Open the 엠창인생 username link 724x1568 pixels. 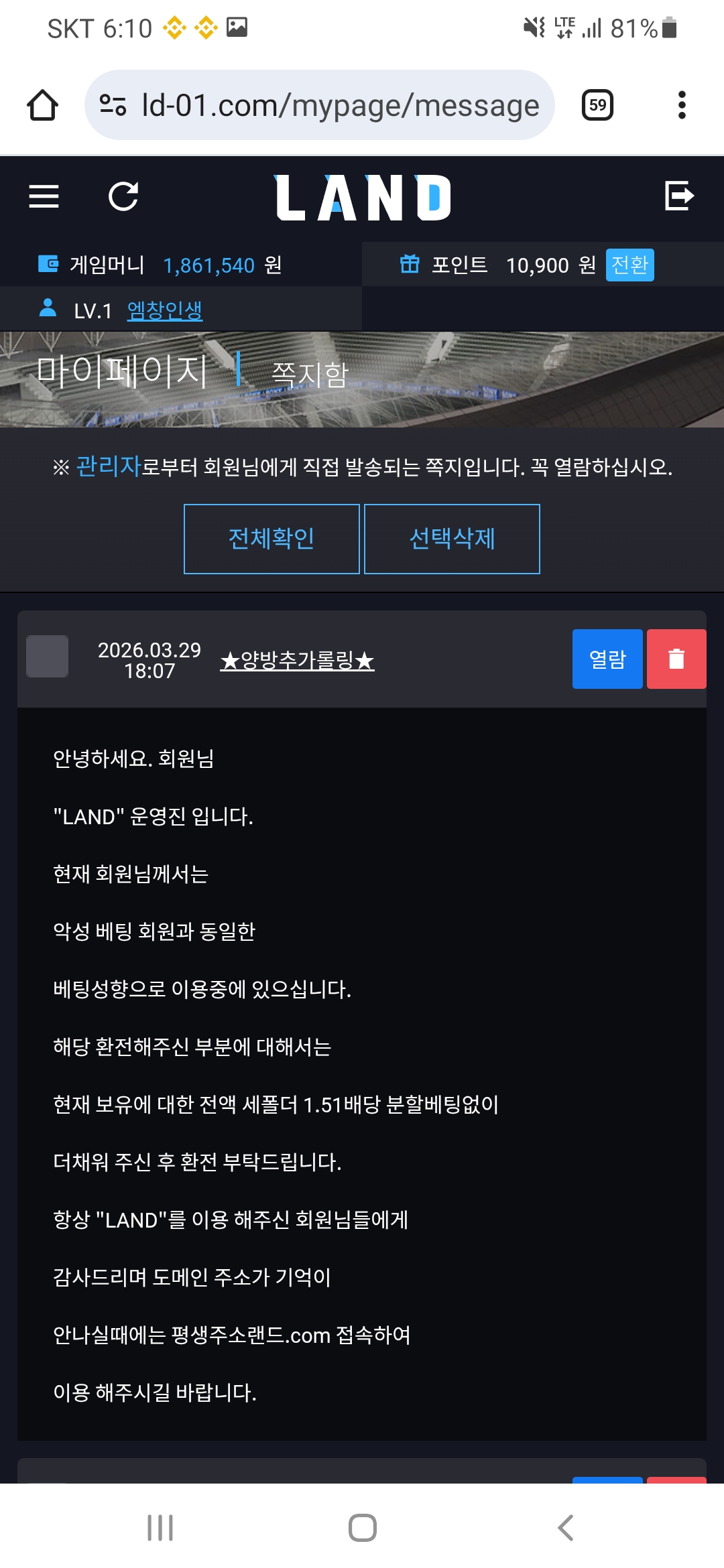164,310
